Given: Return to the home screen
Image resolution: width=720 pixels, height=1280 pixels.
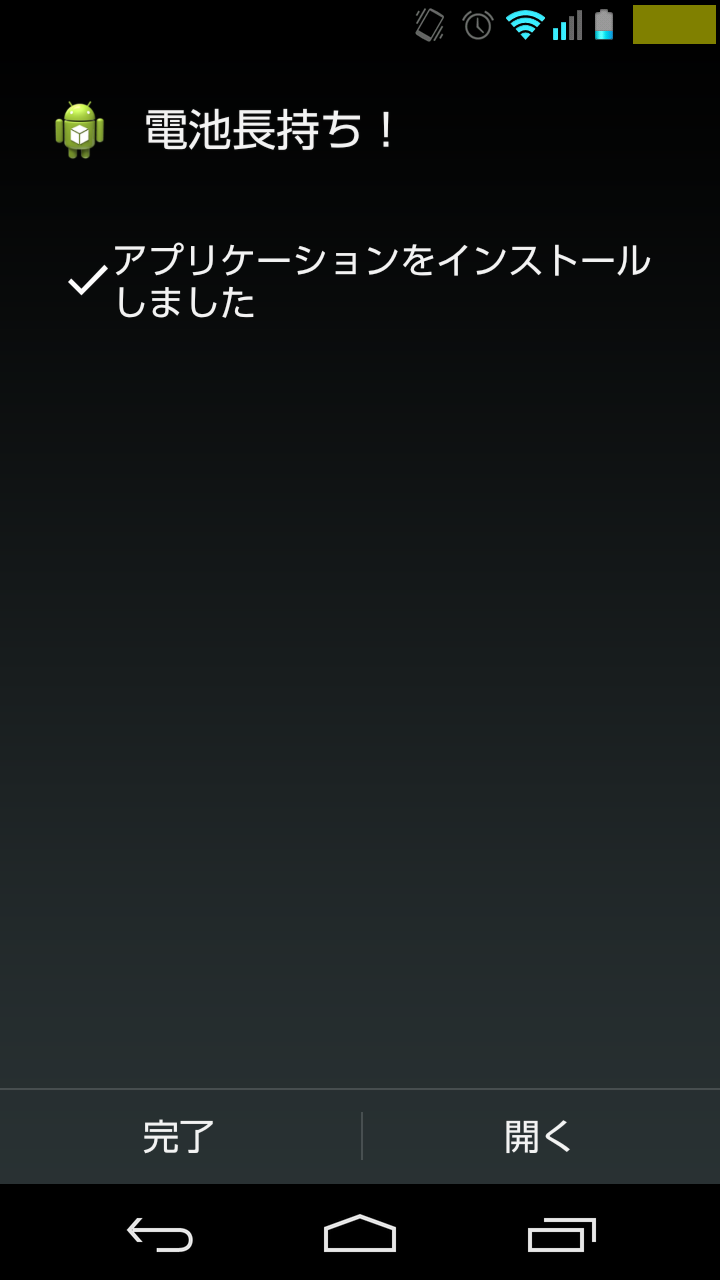Looking at the screenshot, I should (360, 1233).
